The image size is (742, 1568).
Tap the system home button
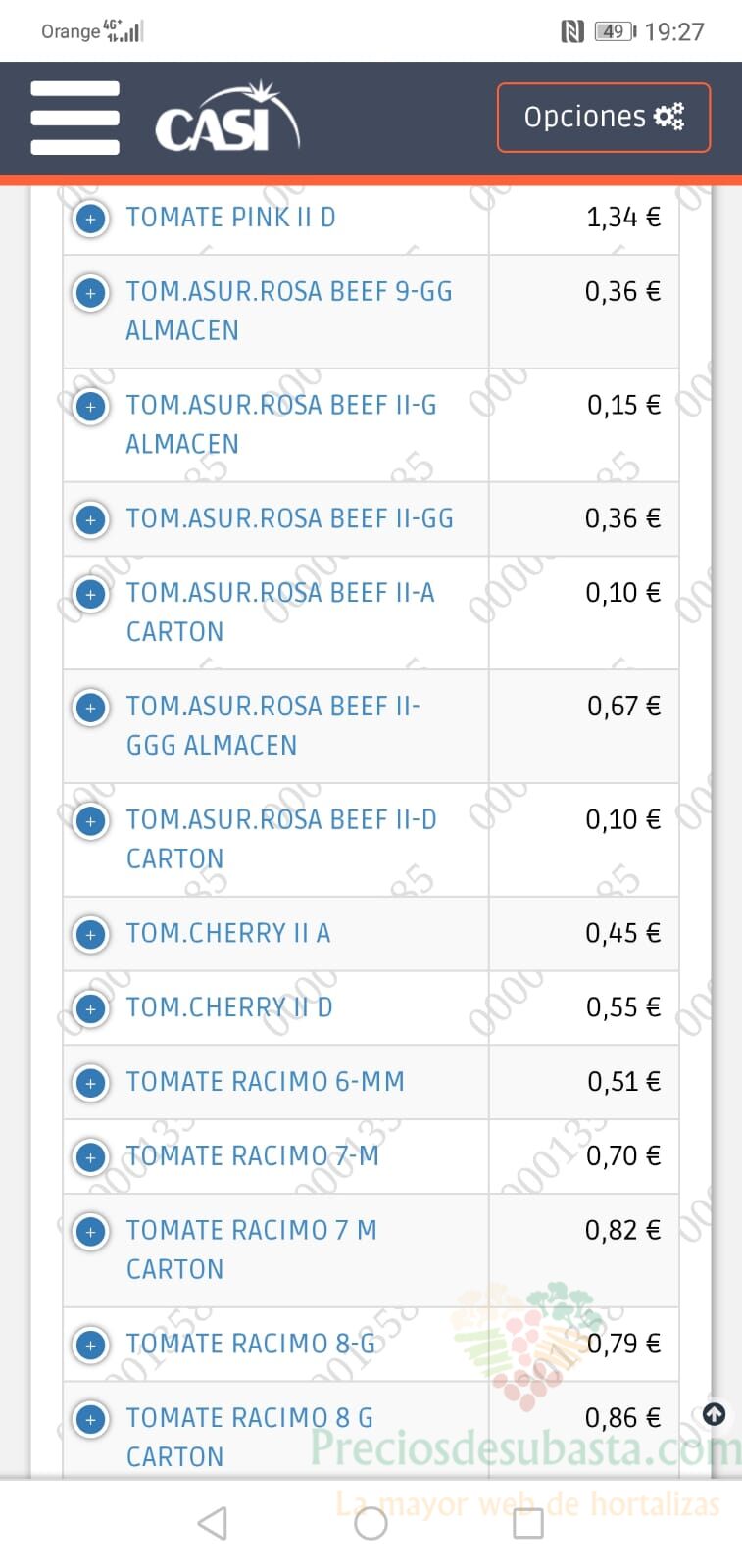371,1523
